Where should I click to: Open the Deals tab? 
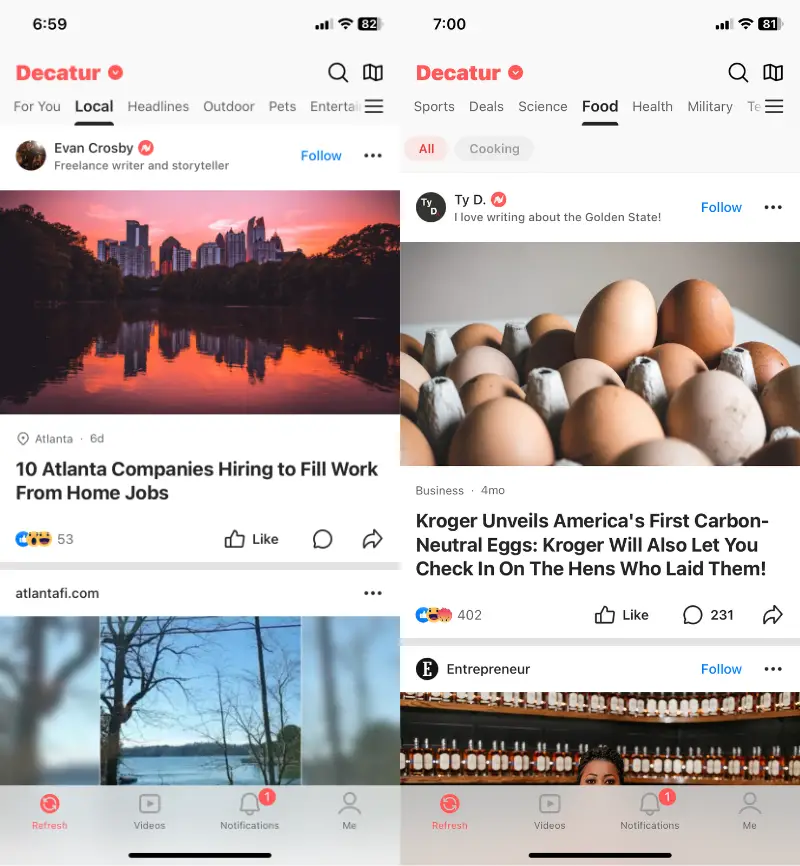tap(486, 106)
